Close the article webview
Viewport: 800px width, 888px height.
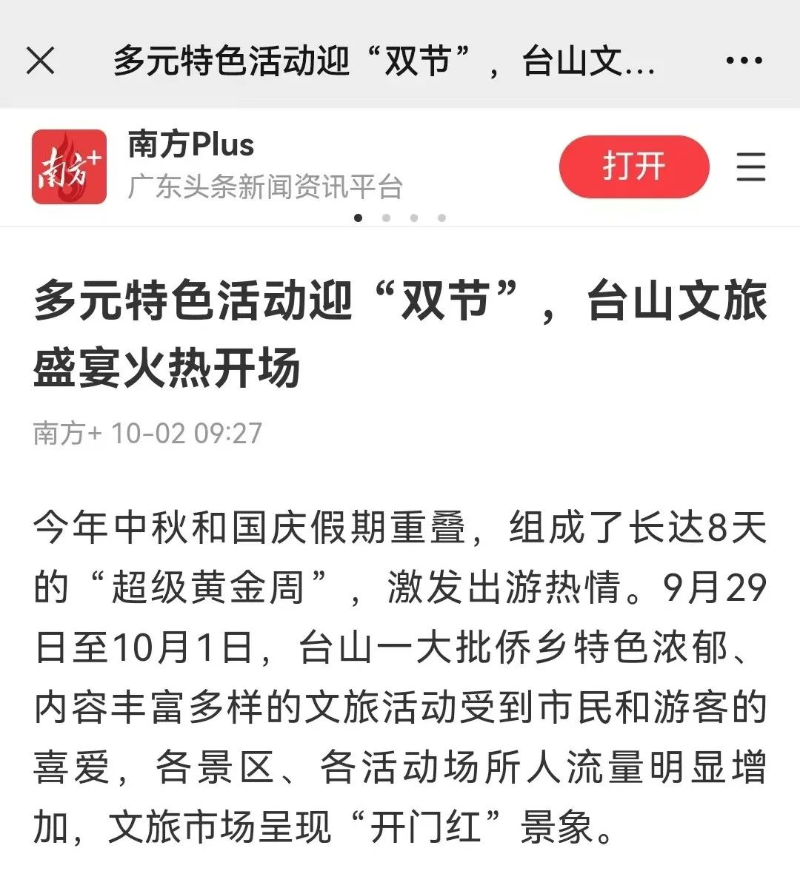tap(40, 61)
